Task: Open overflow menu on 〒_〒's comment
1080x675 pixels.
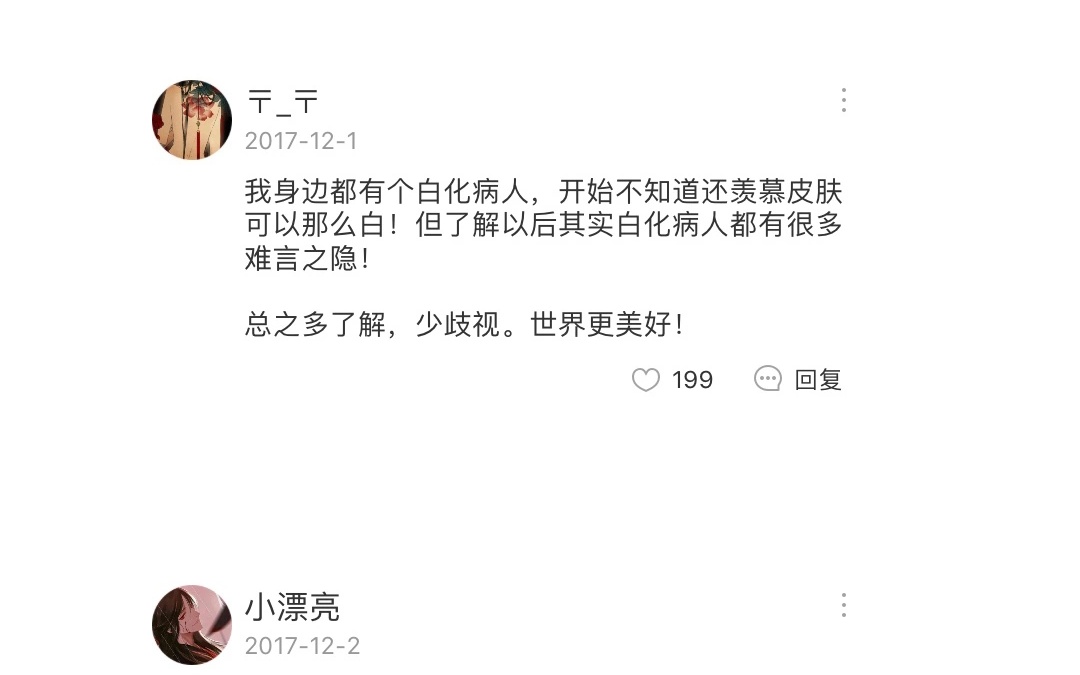Action: tap(844, 101)
